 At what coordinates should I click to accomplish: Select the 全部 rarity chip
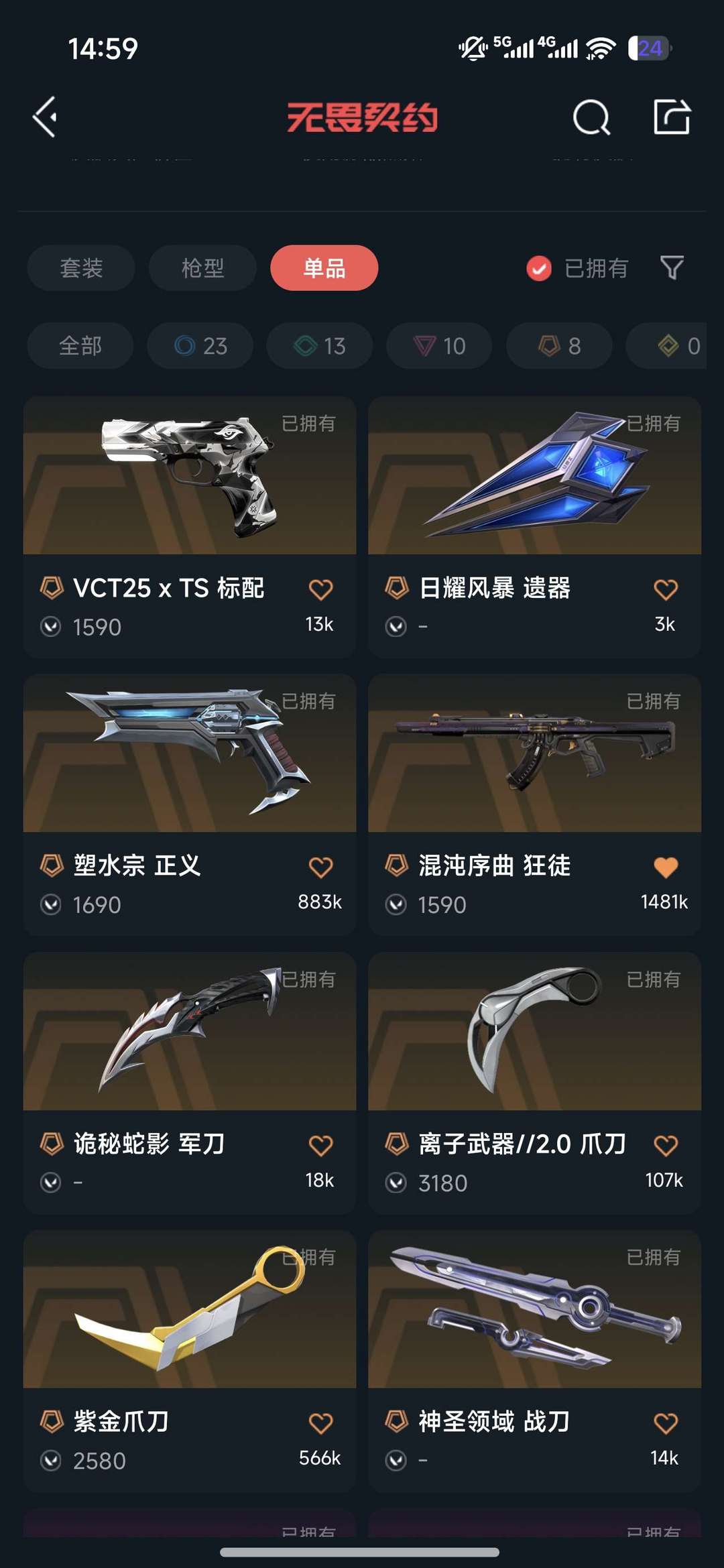80,346
